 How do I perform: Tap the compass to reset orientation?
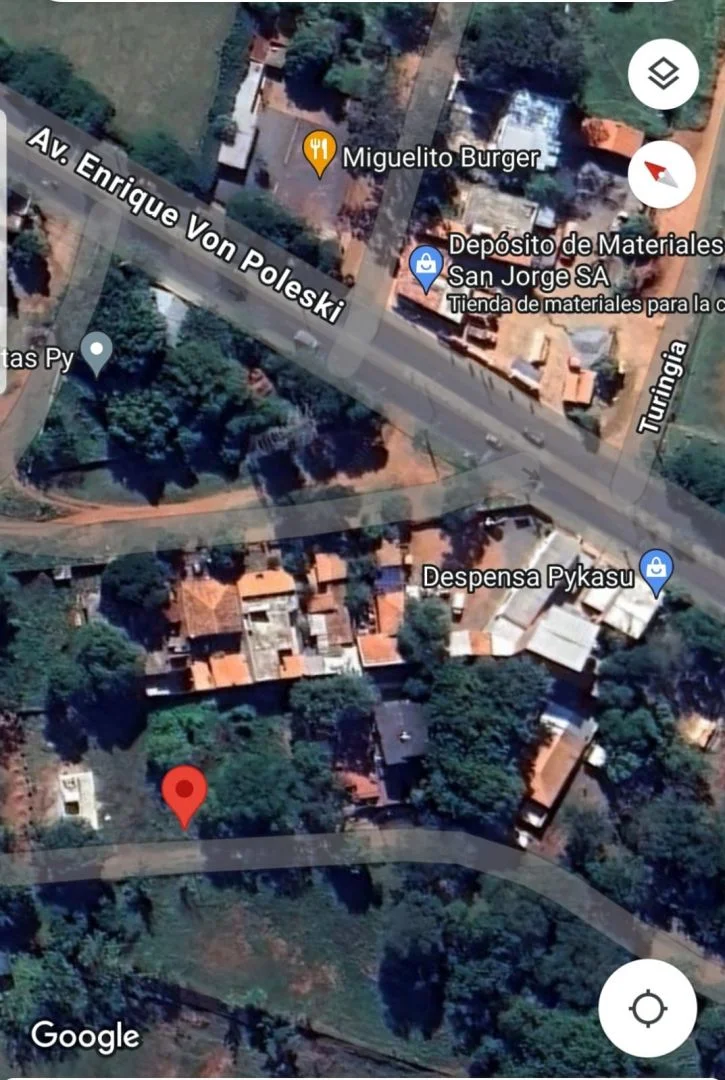[x=662, y=175]
